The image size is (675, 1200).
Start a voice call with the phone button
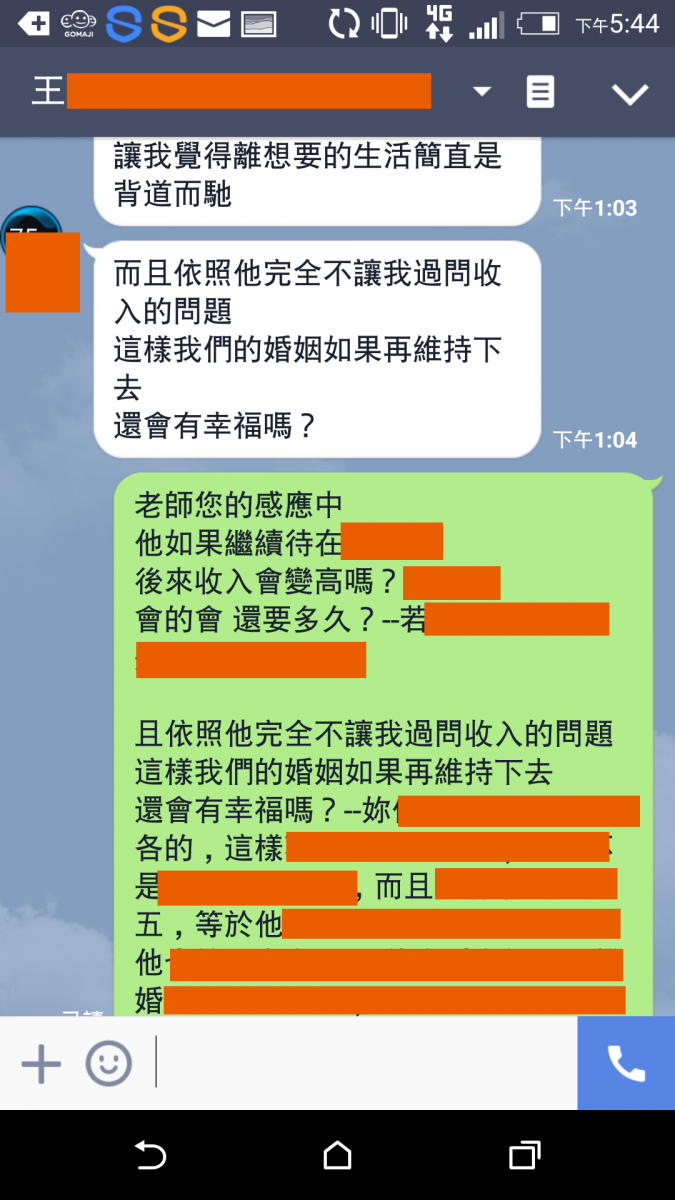pyautogui.click(x=626, y=1063)
